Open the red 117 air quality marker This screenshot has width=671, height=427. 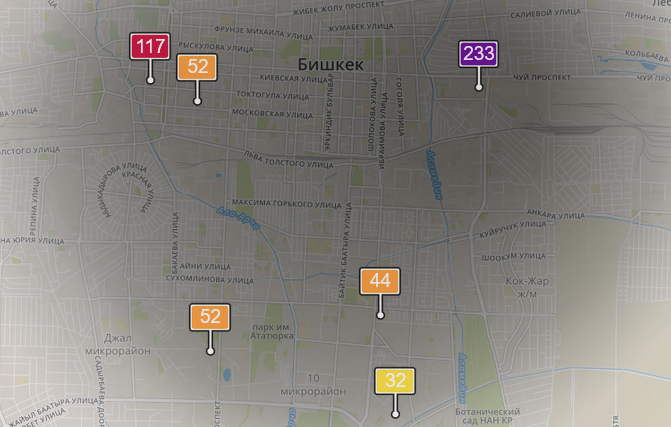150,47
